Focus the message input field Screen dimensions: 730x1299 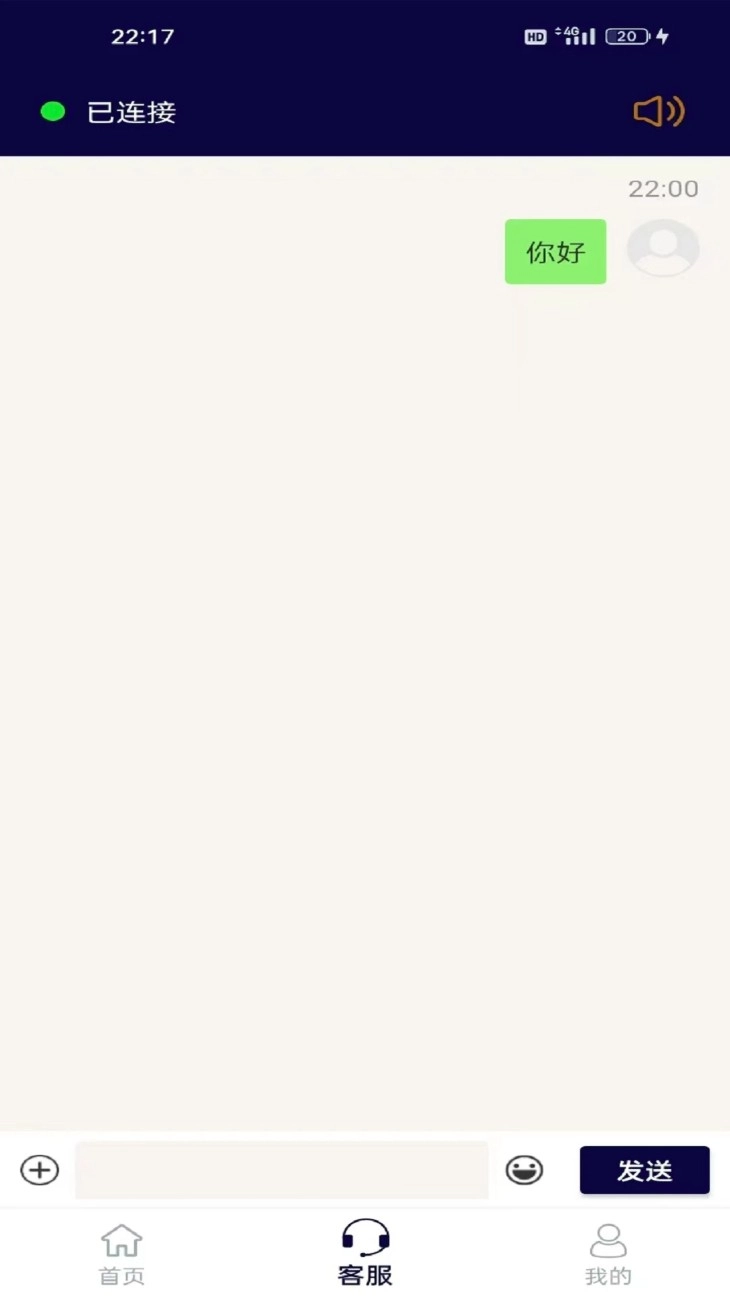click(282, 1170)
